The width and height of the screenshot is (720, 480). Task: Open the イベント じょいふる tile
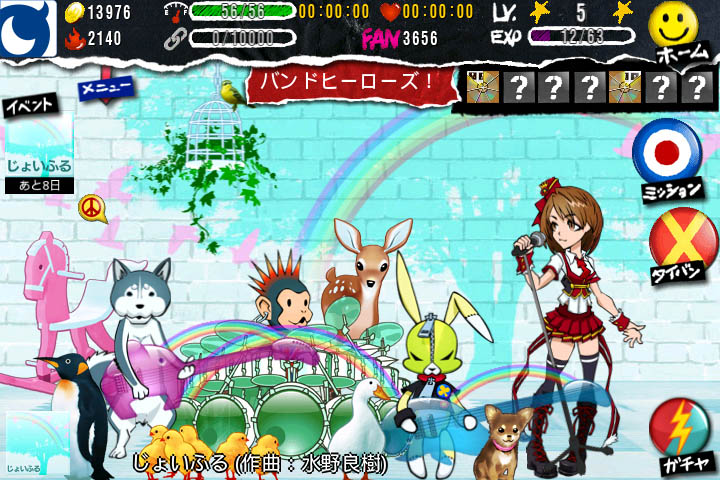[x=39, y=150]
